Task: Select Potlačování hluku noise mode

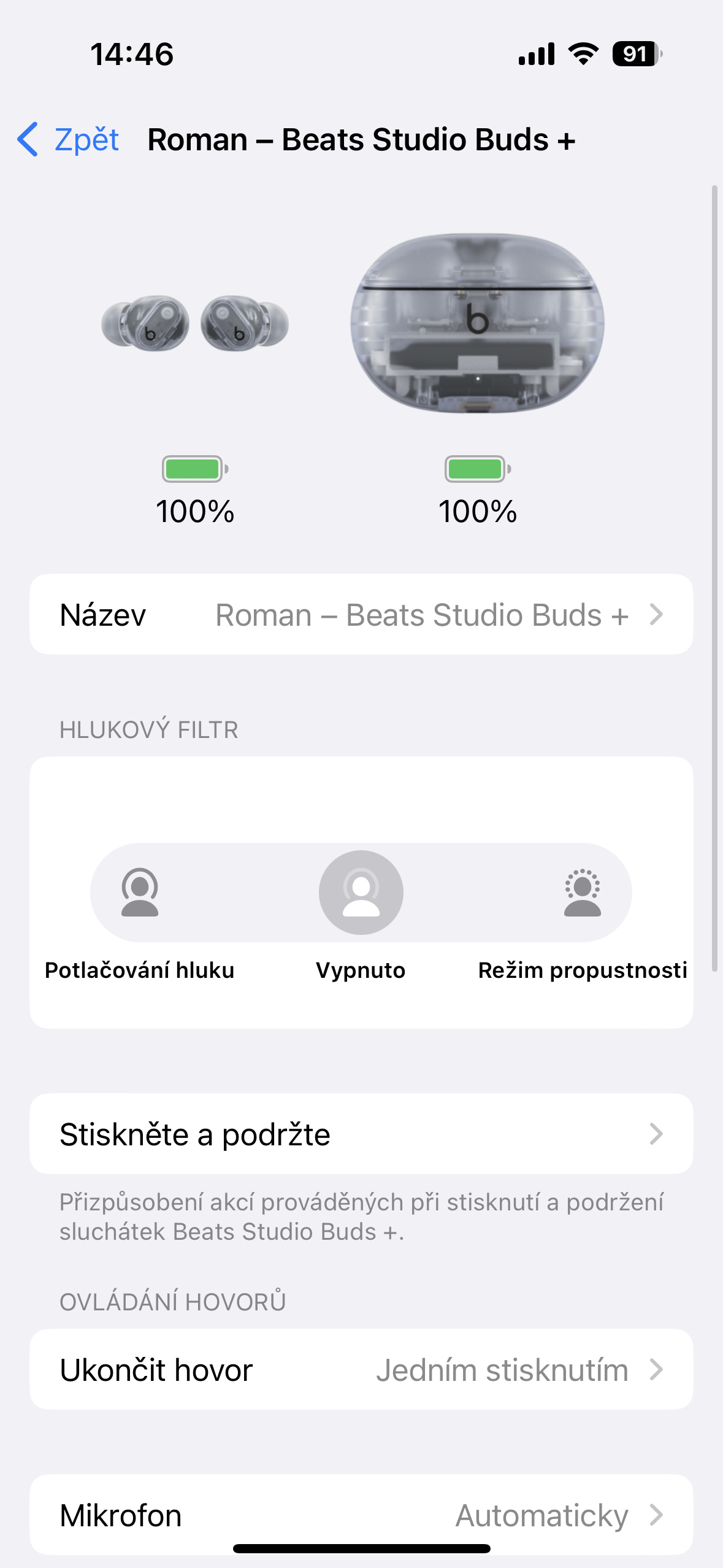Action: (140, 893)
